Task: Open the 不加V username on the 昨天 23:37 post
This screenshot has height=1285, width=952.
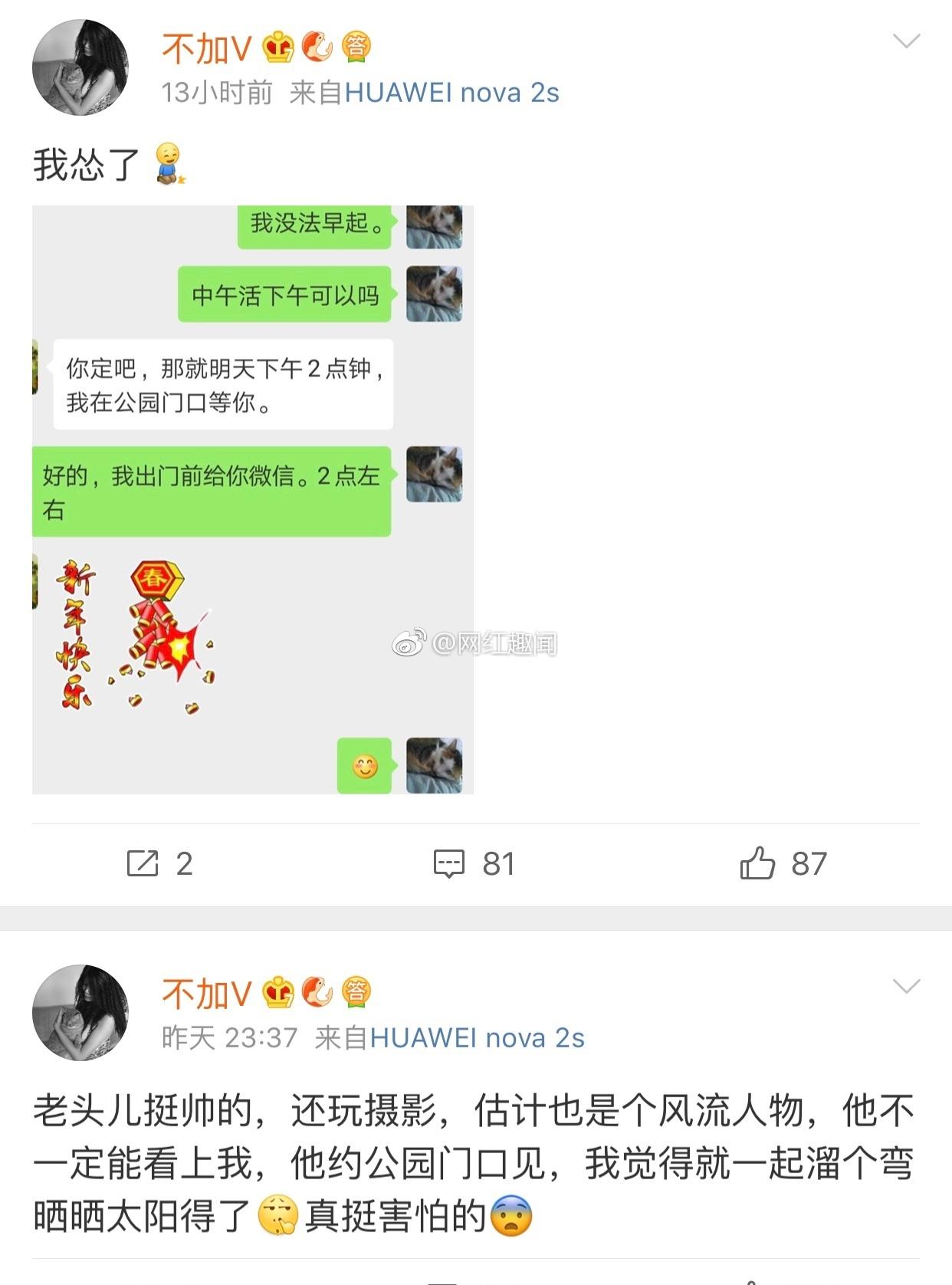Action: coord(206,994)
